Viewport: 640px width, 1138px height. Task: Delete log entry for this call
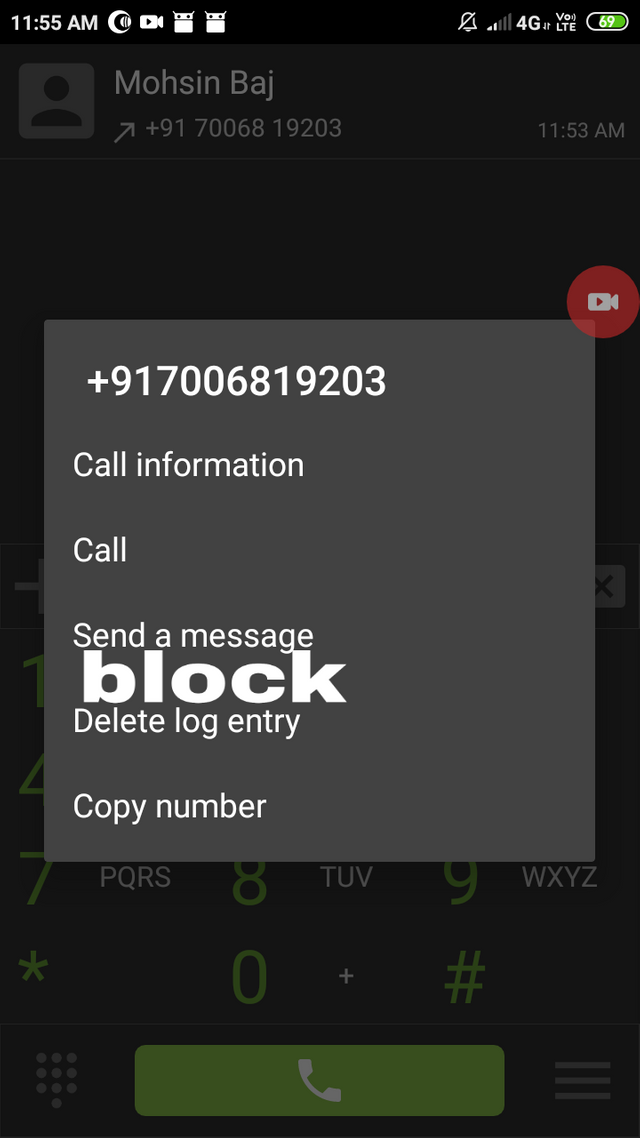click(x=187, y=723)
